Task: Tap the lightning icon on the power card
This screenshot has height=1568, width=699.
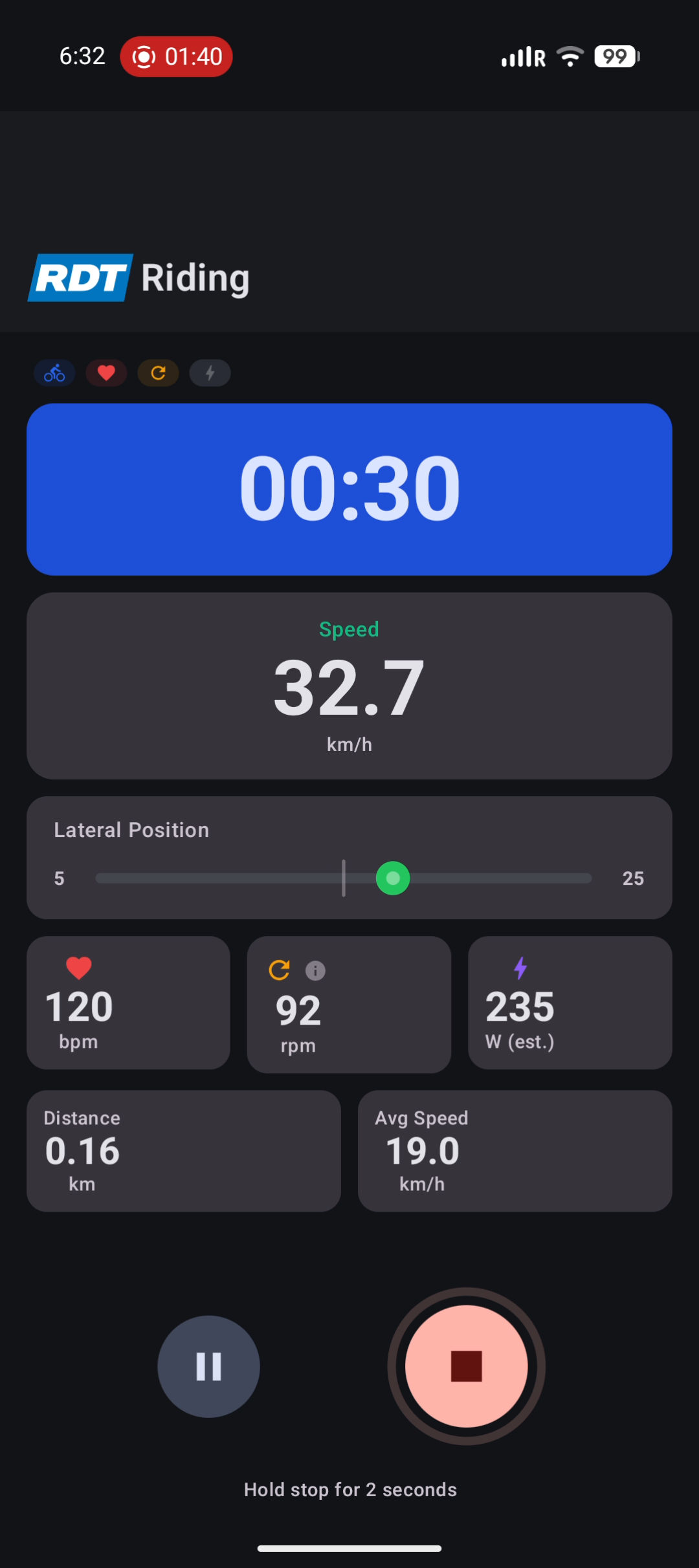Action: coord(520,970)
